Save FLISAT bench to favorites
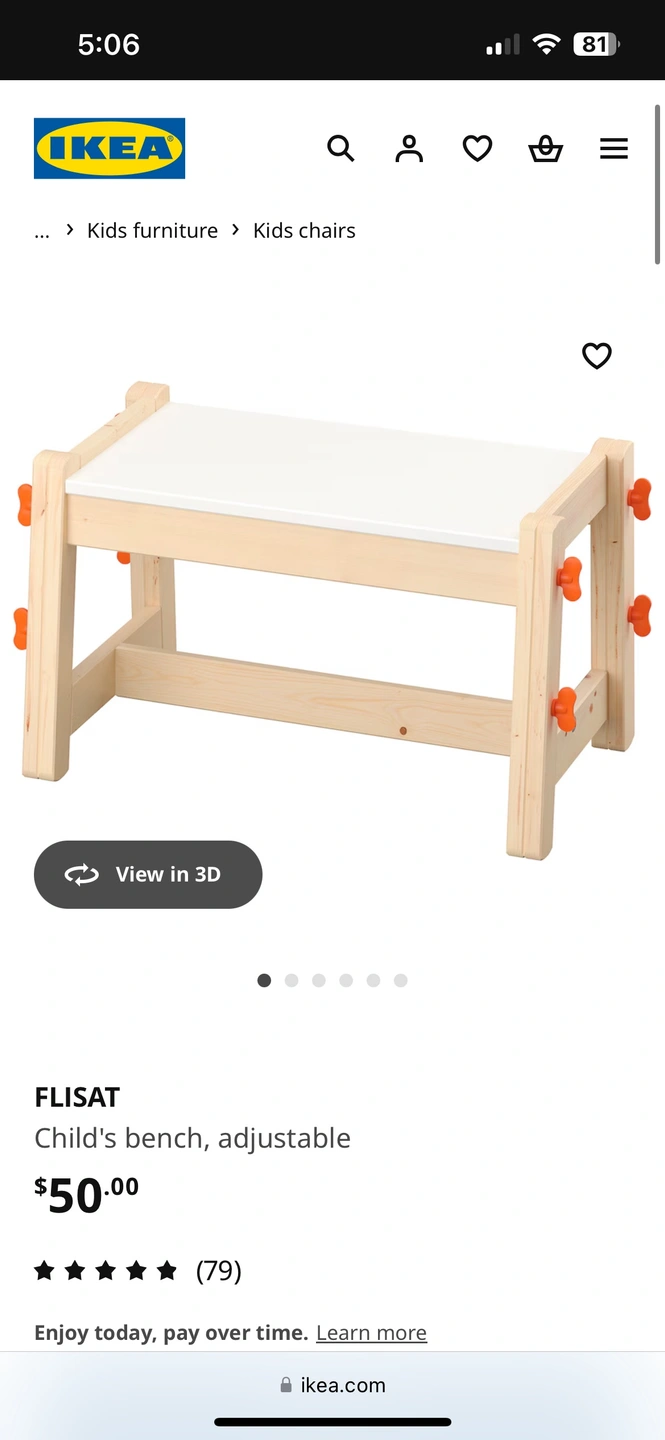This screenshot has height=1440, width=665. [x=597, y=355]
